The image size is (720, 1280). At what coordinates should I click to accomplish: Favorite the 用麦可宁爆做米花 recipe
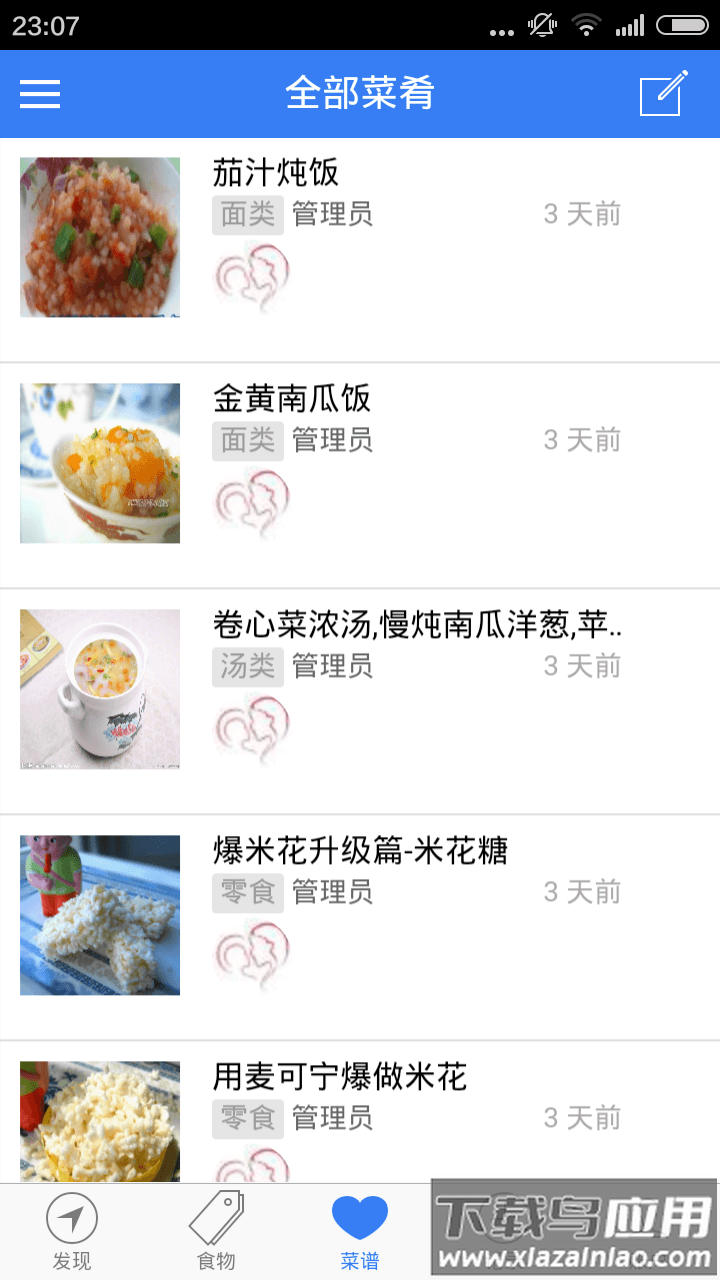click(x=250, y=1170)
